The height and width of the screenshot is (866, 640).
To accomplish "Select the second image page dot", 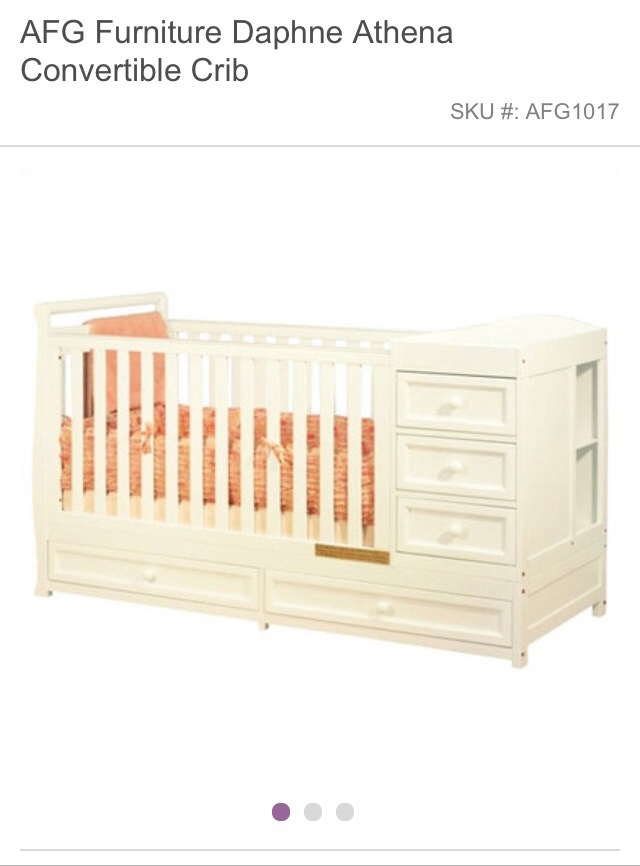I will coord(313,812).
